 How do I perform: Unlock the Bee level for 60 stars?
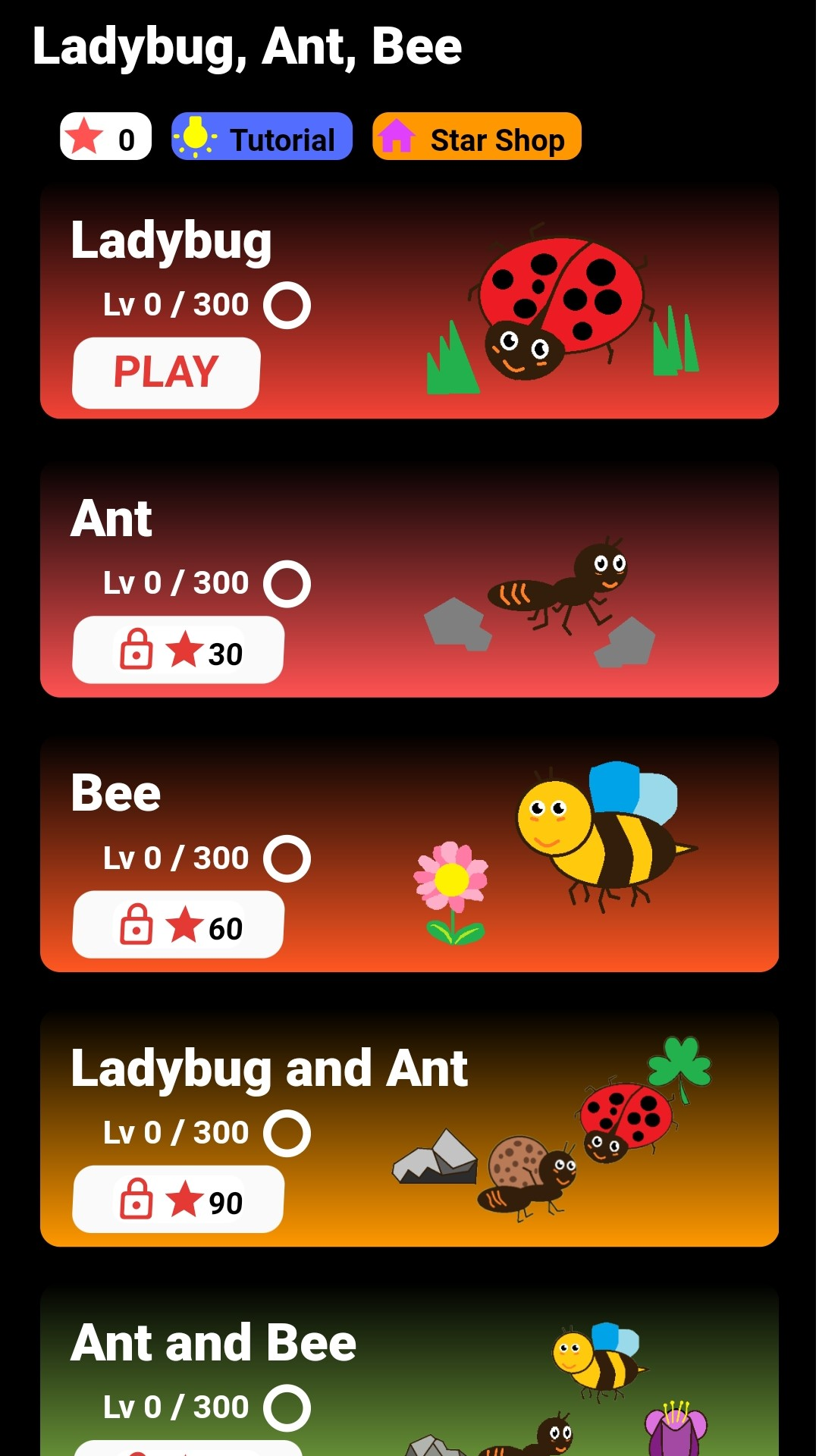pos(178,925)
